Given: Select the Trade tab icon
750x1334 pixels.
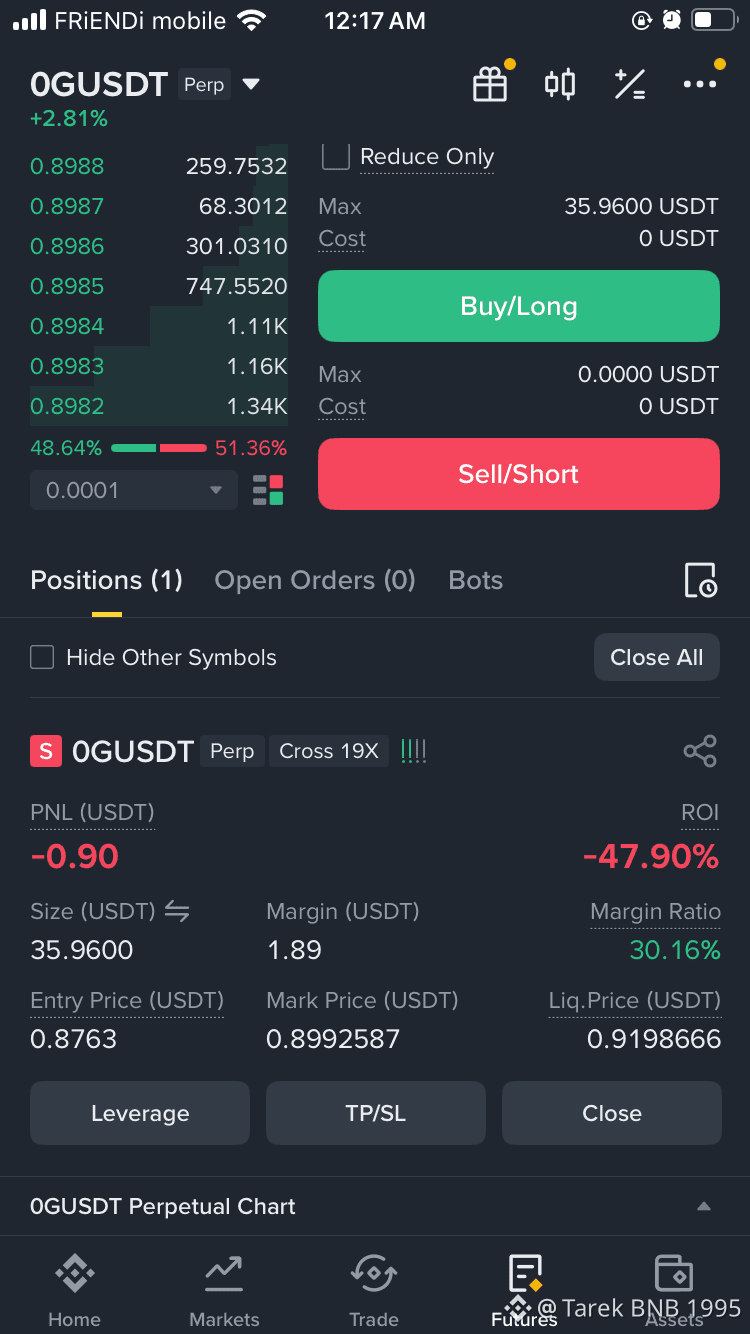Looking at the screenshot, I should pyautogui.click(x=373, y=1285).
